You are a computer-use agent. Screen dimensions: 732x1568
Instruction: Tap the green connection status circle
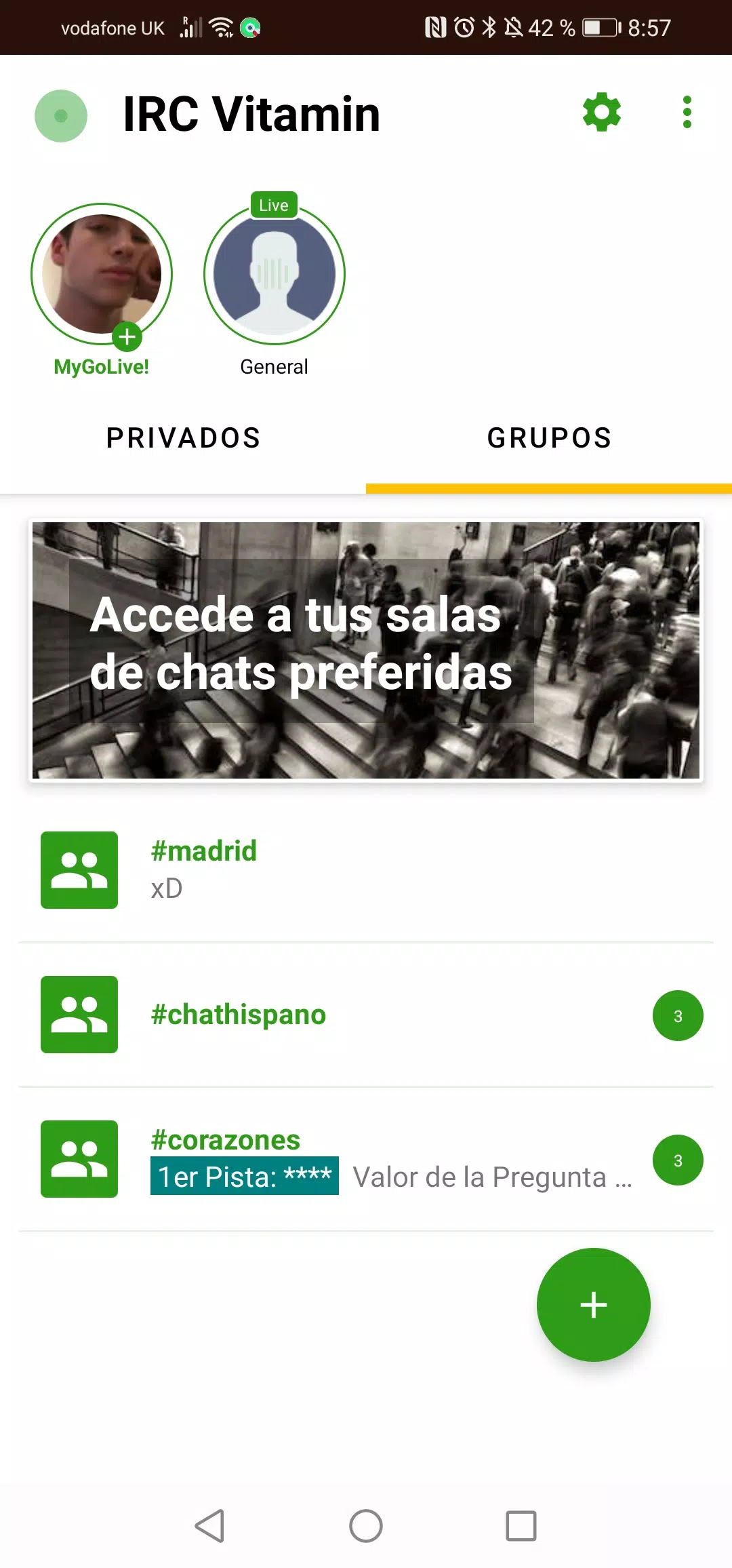[61, 116]
